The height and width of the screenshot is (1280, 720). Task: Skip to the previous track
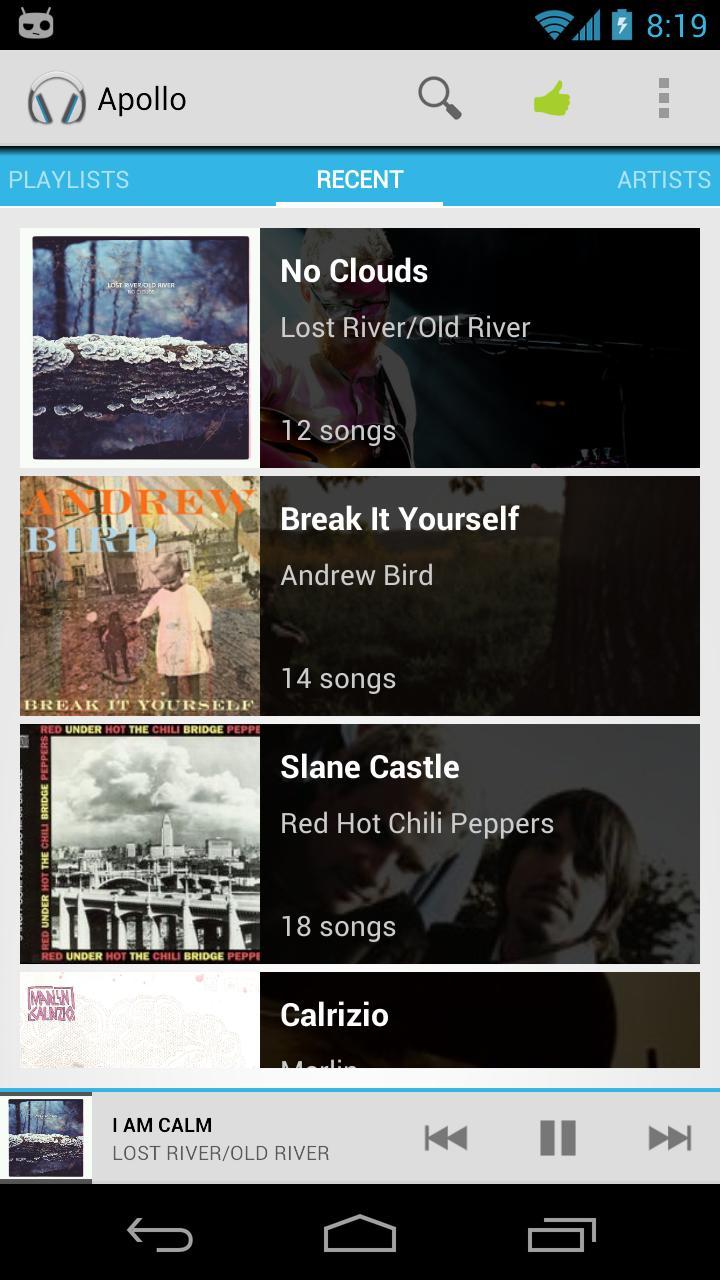click(446, 1138)
